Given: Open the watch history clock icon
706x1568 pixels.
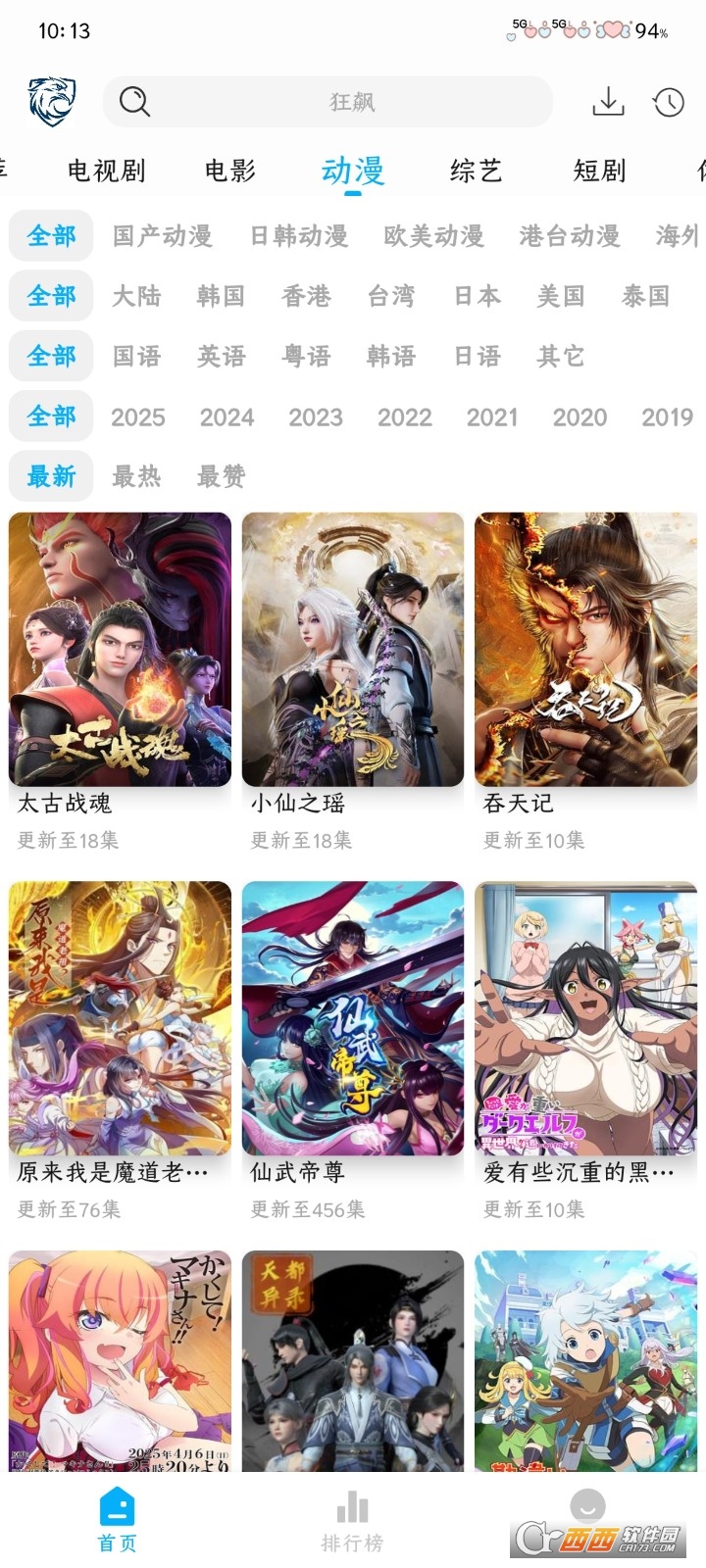Looking at the screenshot, I should 669,102.
